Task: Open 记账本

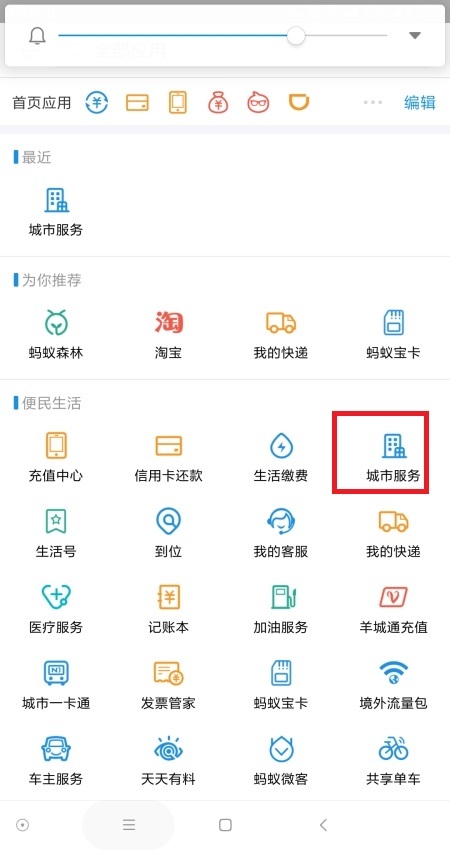Action: tap(168, 609)
